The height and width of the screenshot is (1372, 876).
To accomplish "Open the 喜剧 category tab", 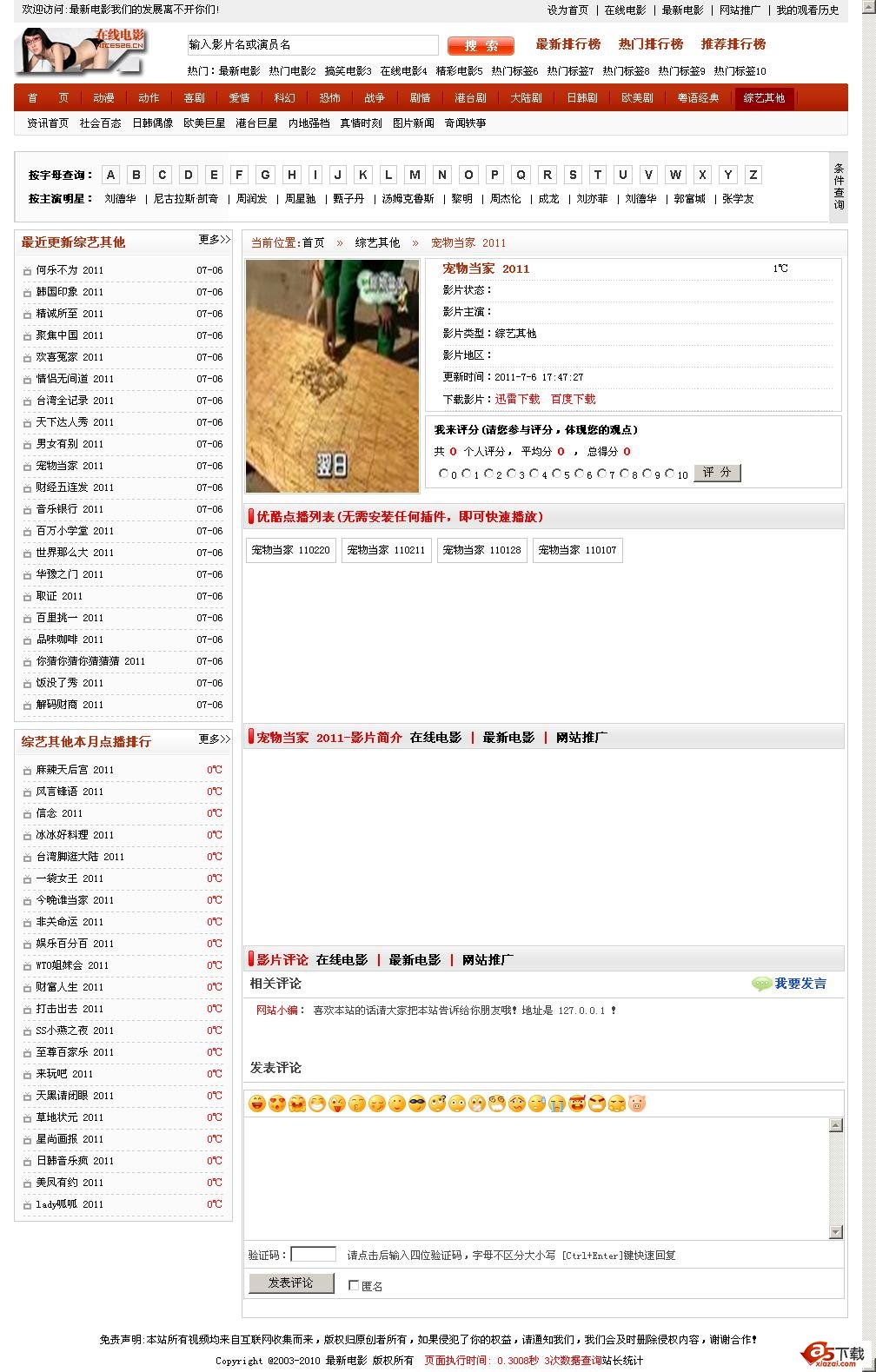I will (x=194, y=98).
